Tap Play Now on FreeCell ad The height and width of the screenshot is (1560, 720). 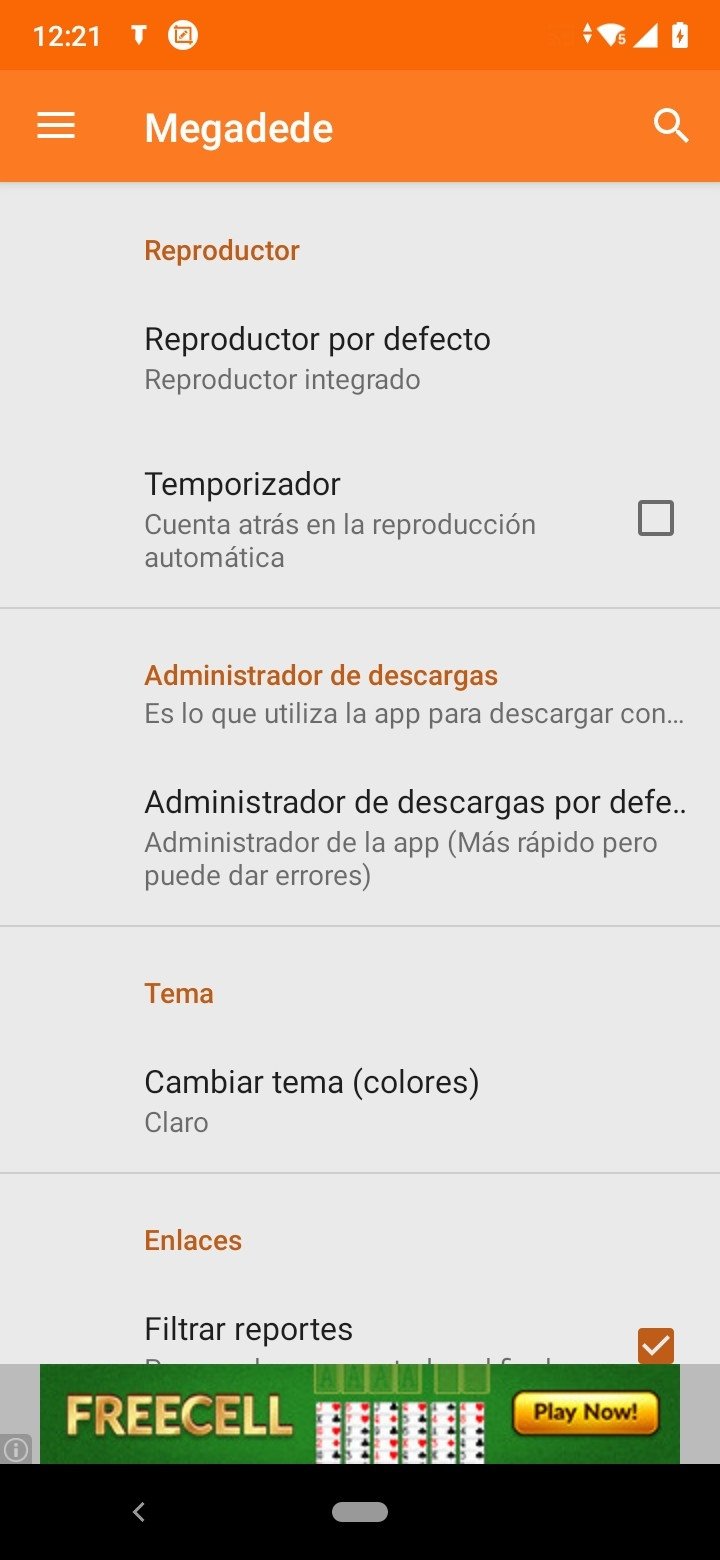pos(585,1412)
